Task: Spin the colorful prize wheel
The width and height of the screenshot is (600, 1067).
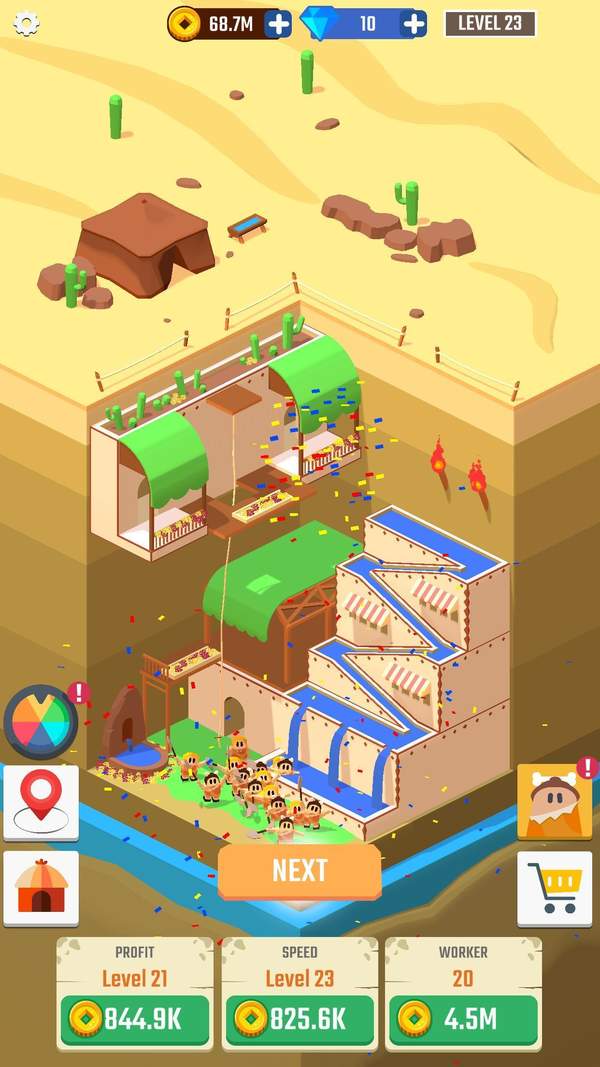Action: [41, 722]
